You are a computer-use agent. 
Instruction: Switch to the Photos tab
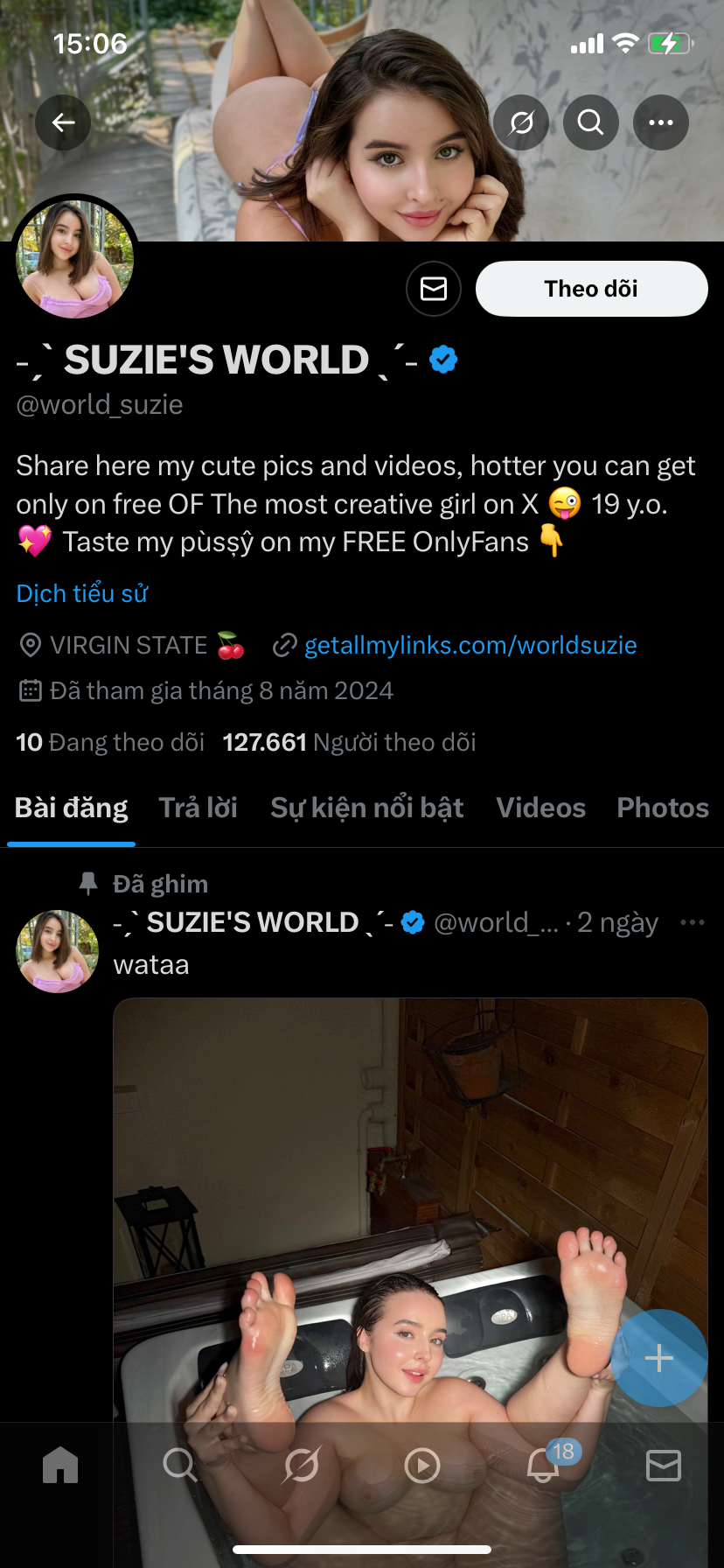[662, 808]
